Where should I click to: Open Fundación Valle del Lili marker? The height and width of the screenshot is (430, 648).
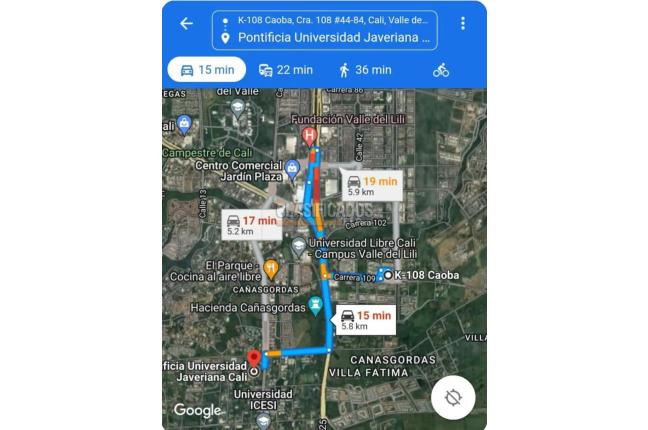(x=309, y=134)
